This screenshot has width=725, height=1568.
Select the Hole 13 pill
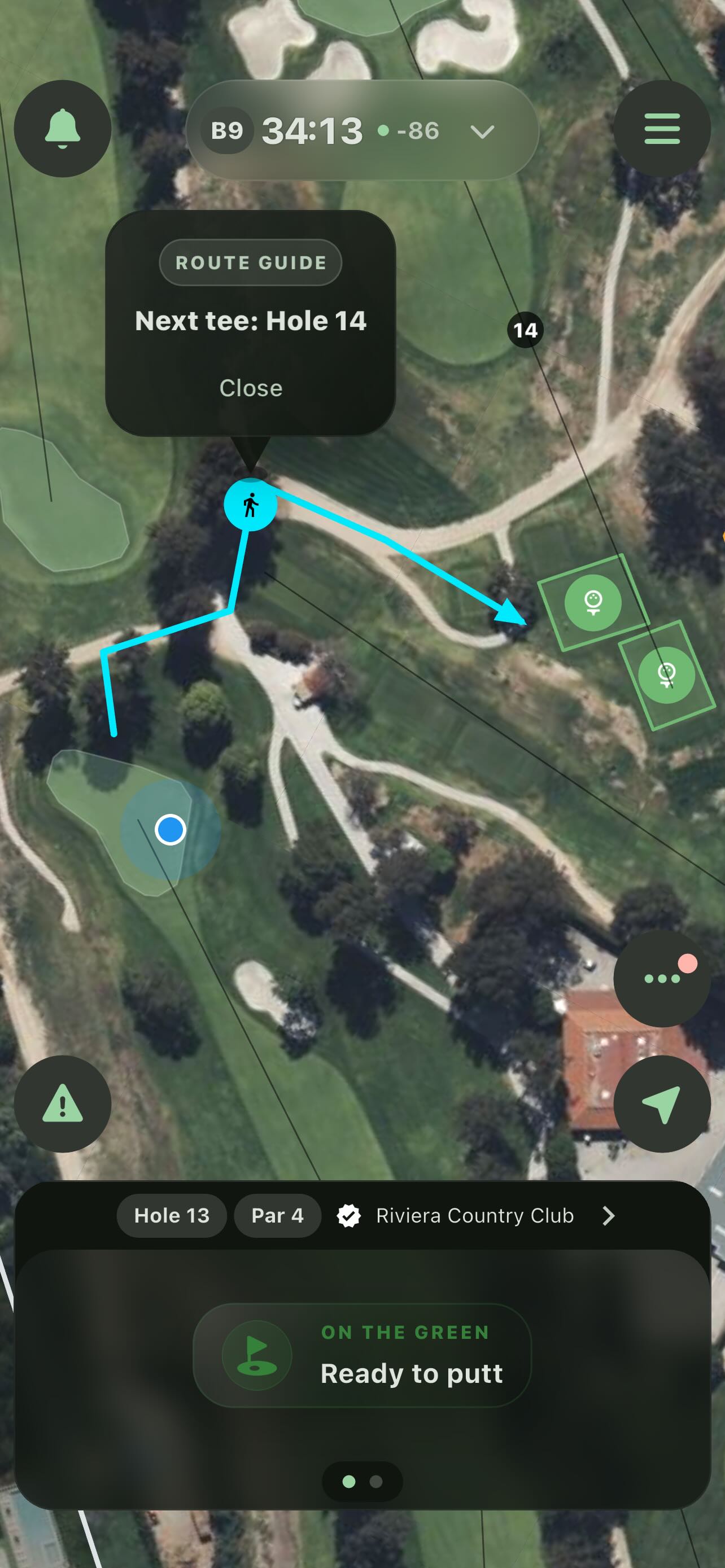tap(171, 1216)
